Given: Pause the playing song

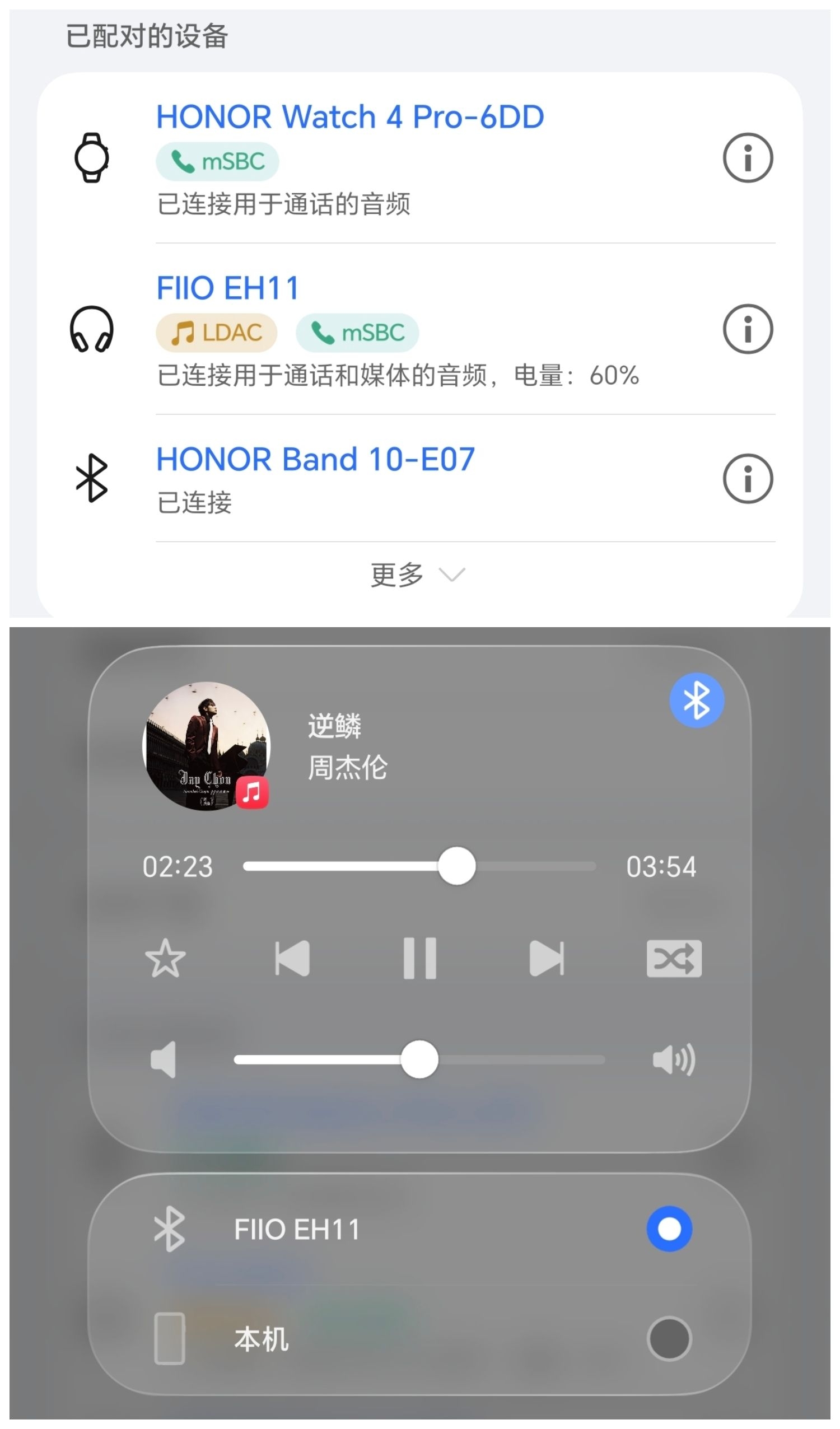Looking at the screenshot, I should tap(419, 958).
